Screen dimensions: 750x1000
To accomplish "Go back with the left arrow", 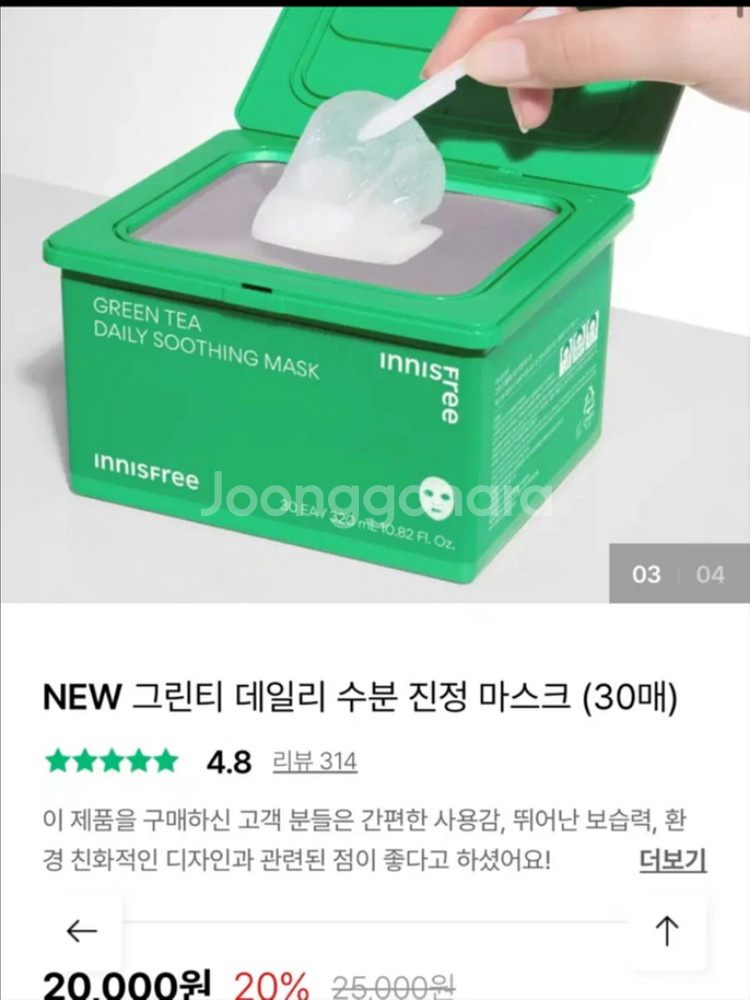I will (x=81, y=931).
